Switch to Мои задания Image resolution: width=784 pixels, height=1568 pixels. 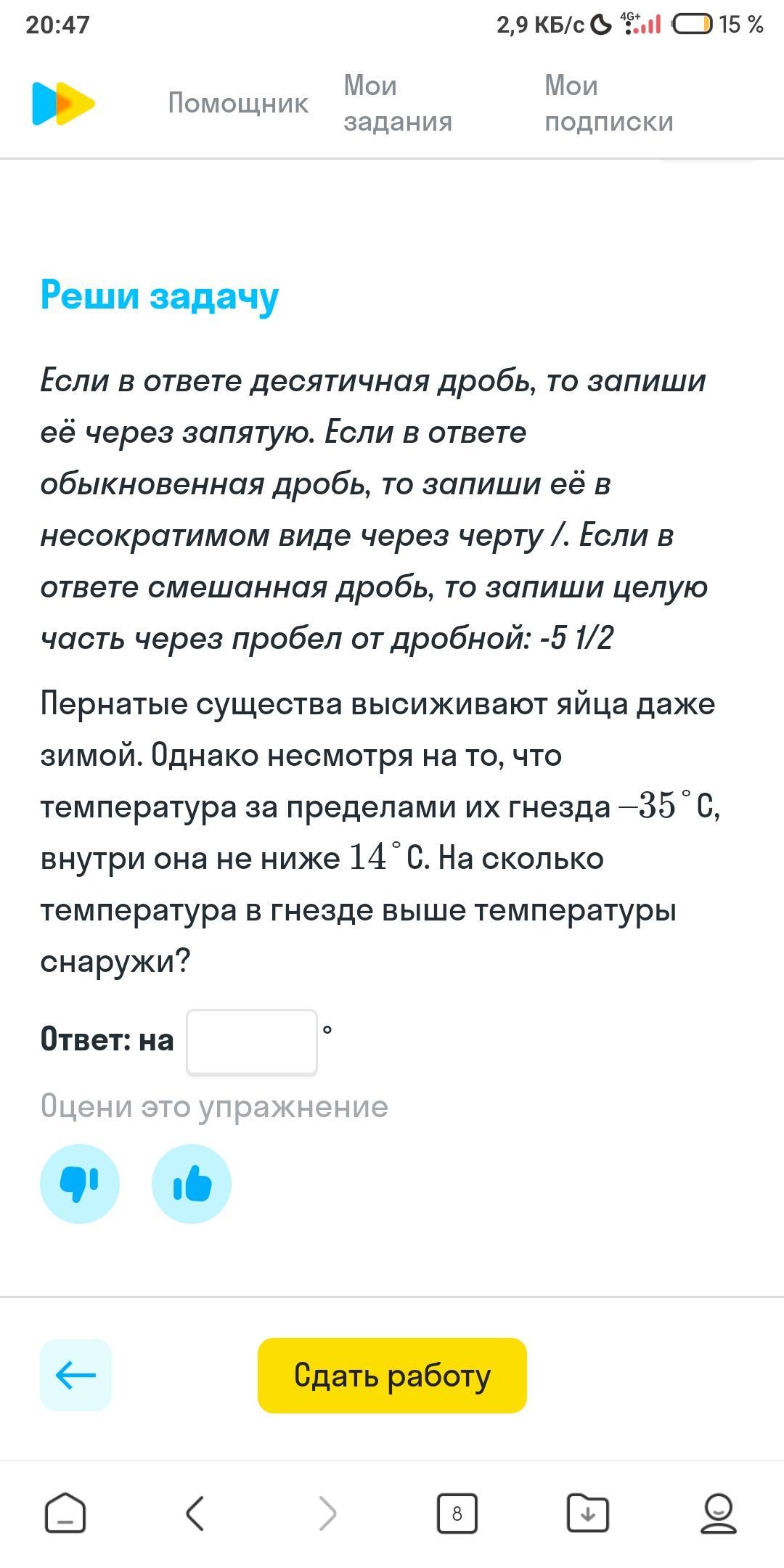tap(398, 103)
